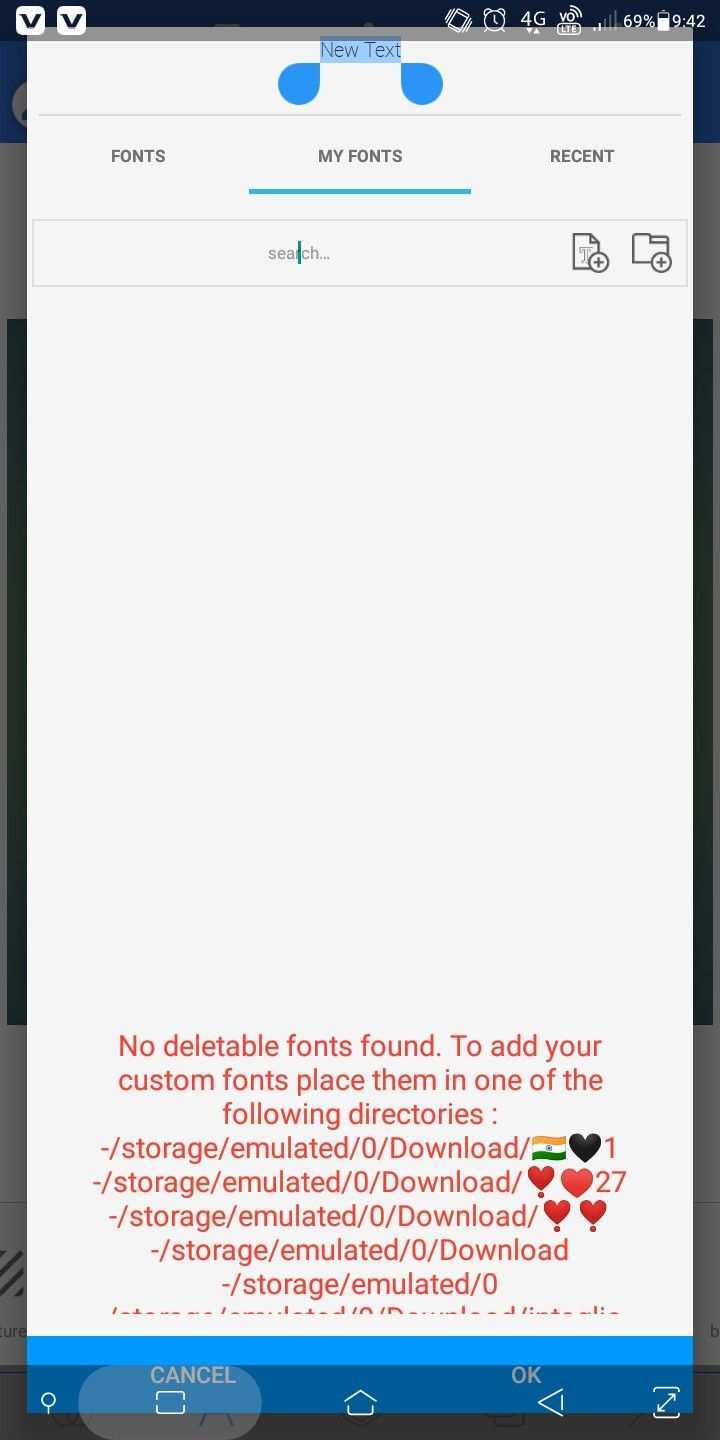Go to the system home screen

click(x=360, y=1402)
